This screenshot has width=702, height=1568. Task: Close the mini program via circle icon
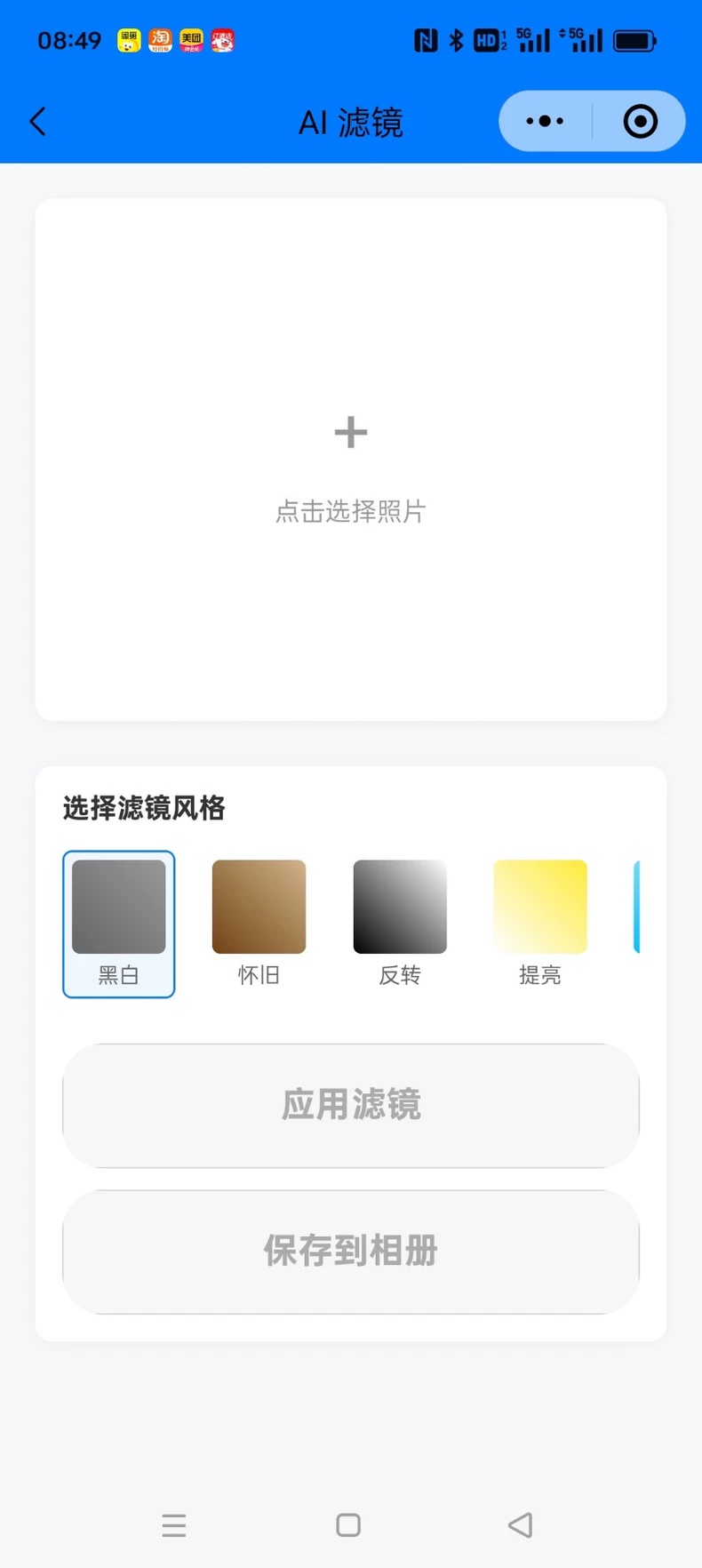tap(640, 121)
